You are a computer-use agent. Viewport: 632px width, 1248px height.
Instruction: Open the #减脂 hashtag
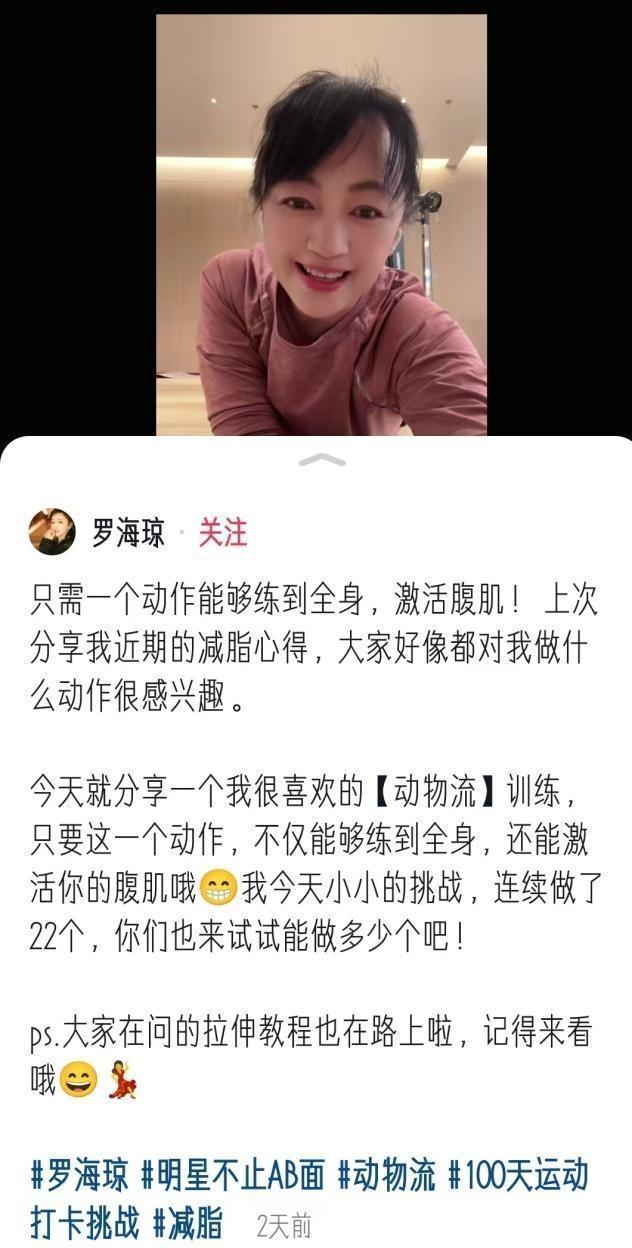coord(187,1224)
